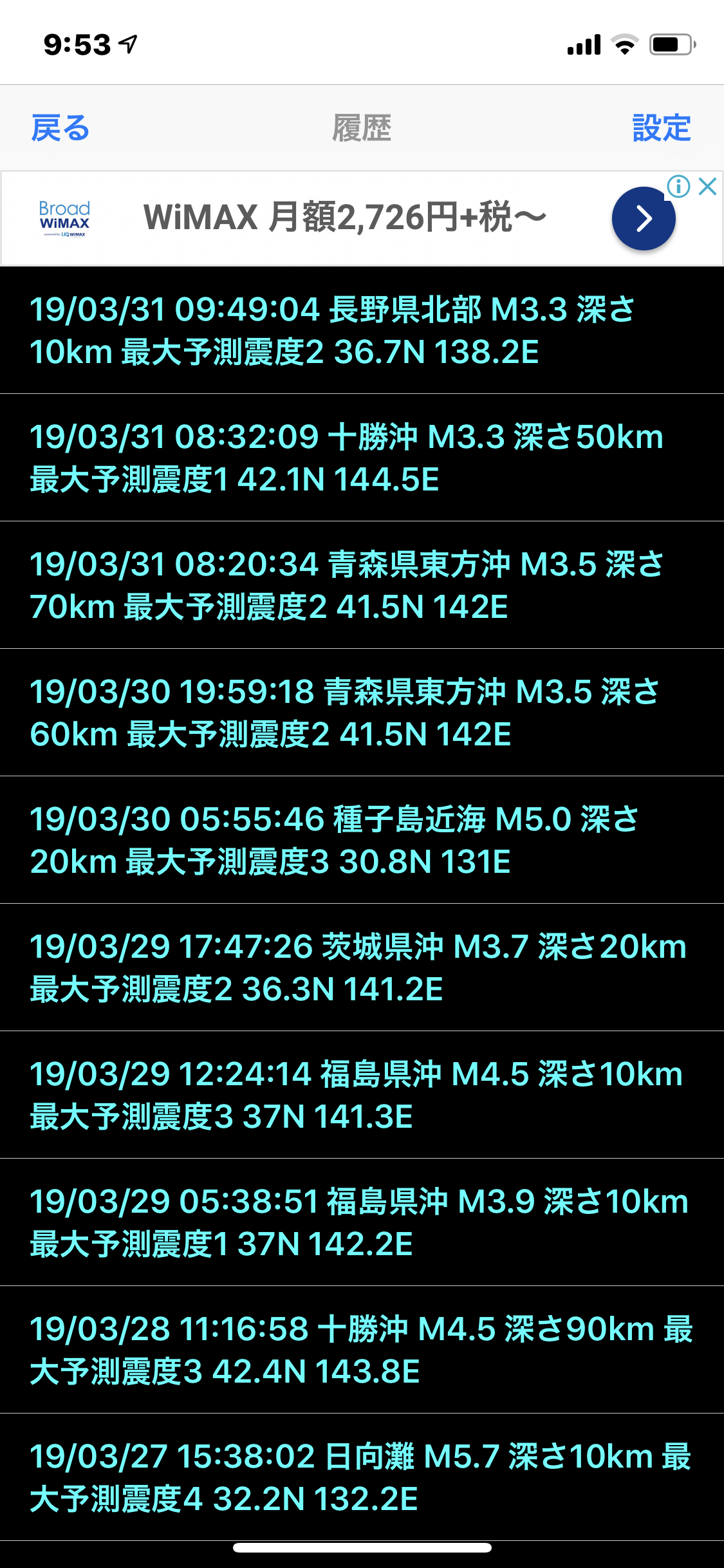Open the 08:32:09 十勝沖 M3.3 entry
Image resolution: width=724 pixels, height=1568 pixels.
point(362,458)
